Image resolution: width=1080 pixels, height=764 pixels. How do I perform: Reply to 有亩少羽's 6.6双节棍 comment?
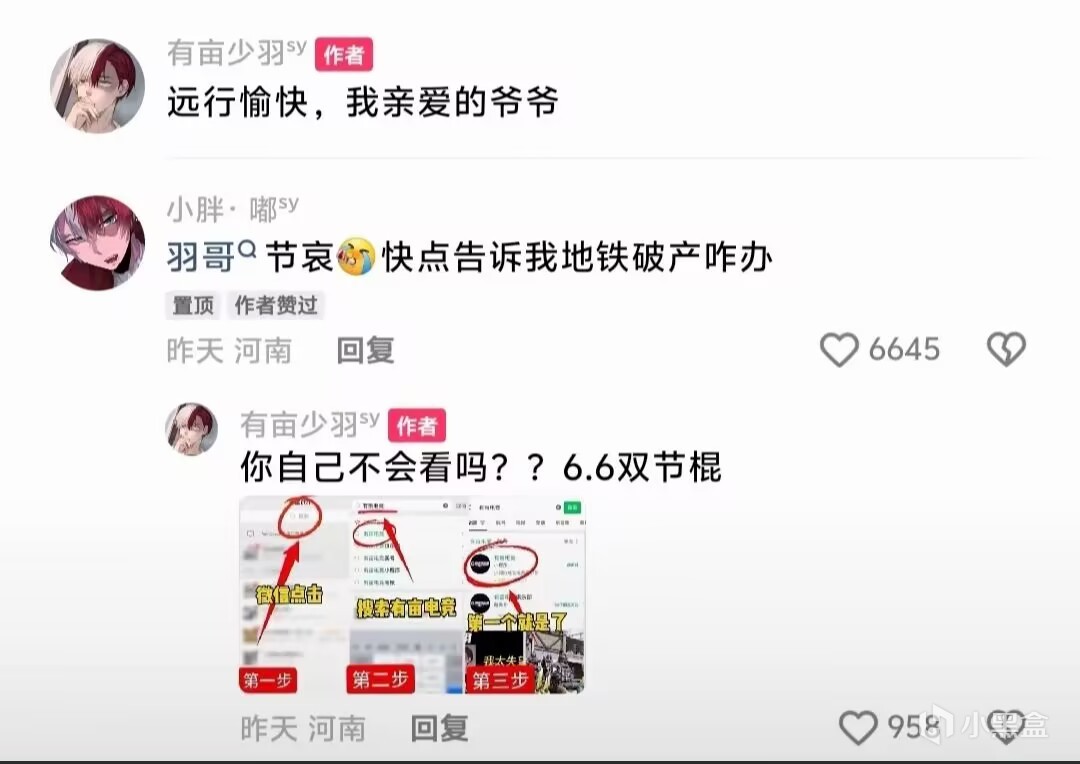click(439, 728)
